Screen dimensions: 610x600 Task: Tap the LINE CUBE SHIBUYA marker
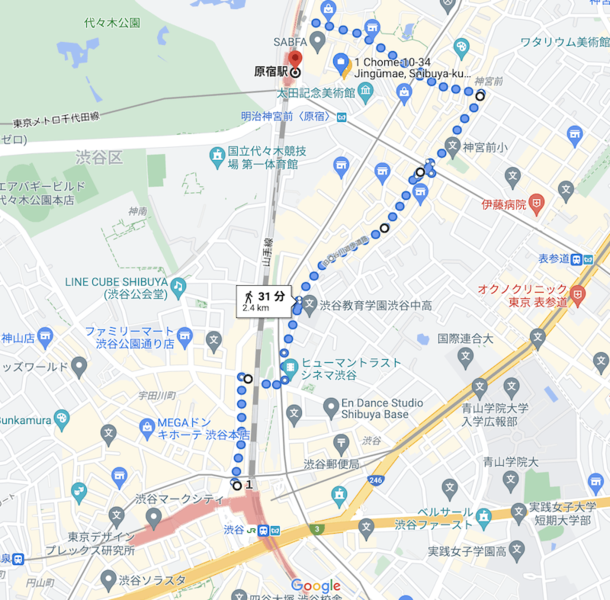(x=178, y=286)
